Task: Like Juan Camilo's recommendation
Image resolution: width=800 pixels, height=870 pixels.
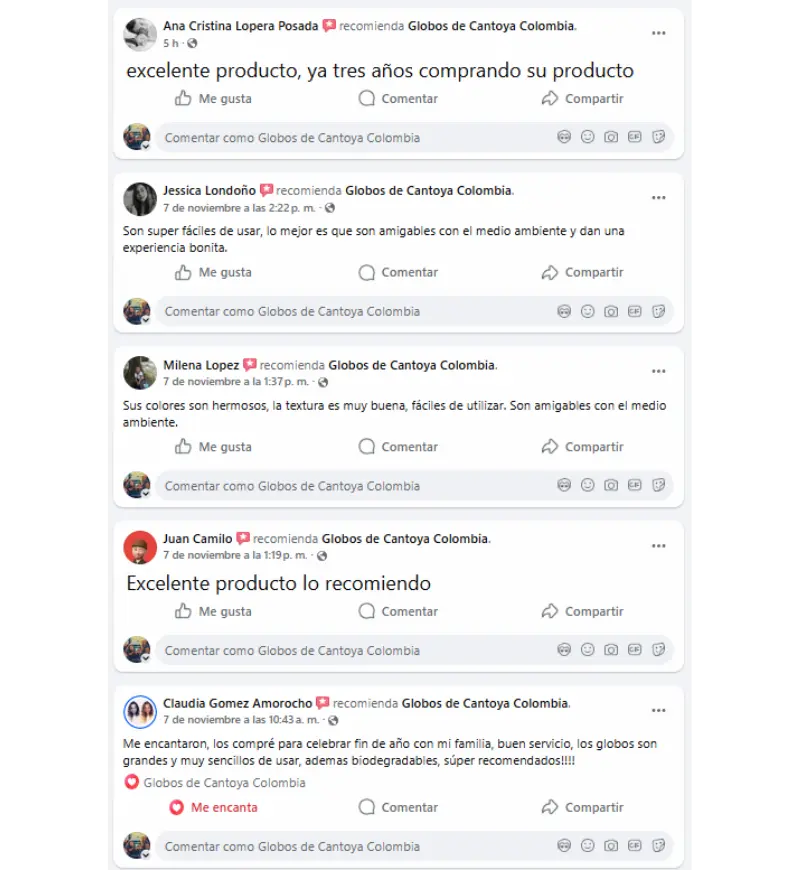Action: [213, 611]
